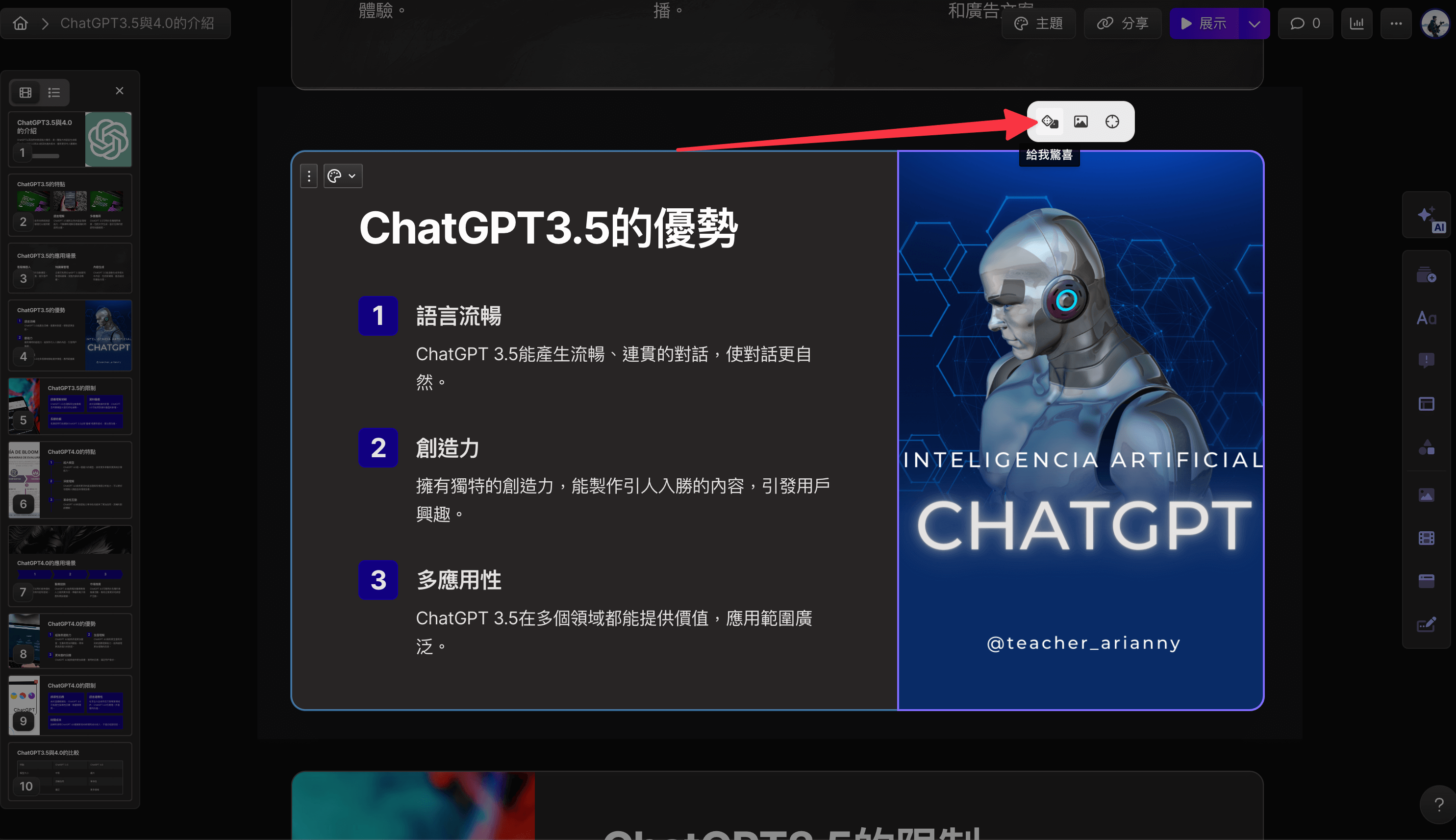
Task: Select slide 10 ChatGPT3.5與4.0的比較 thumbnail
Action: [x=70, y=771]
